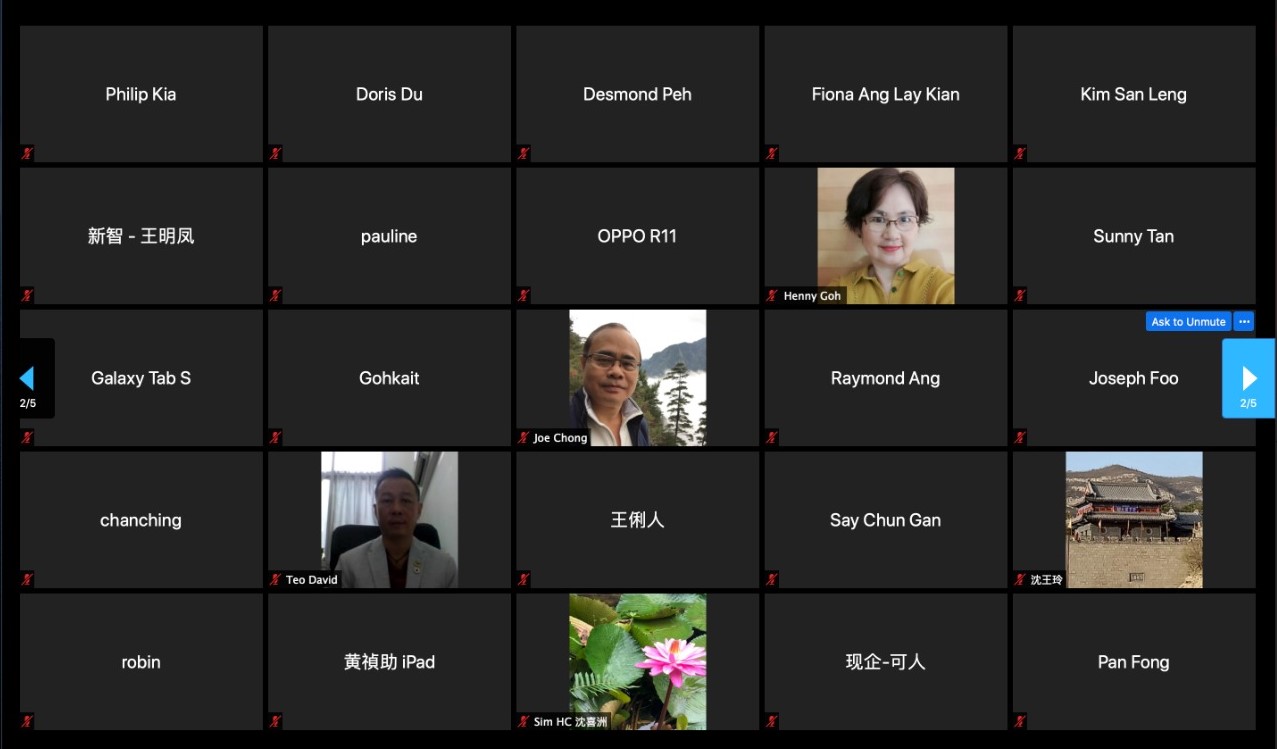This screenshot has width=1277, height=749.
Task: Select Desmond Peh's participant tile
Action: (x=637, y=94)
